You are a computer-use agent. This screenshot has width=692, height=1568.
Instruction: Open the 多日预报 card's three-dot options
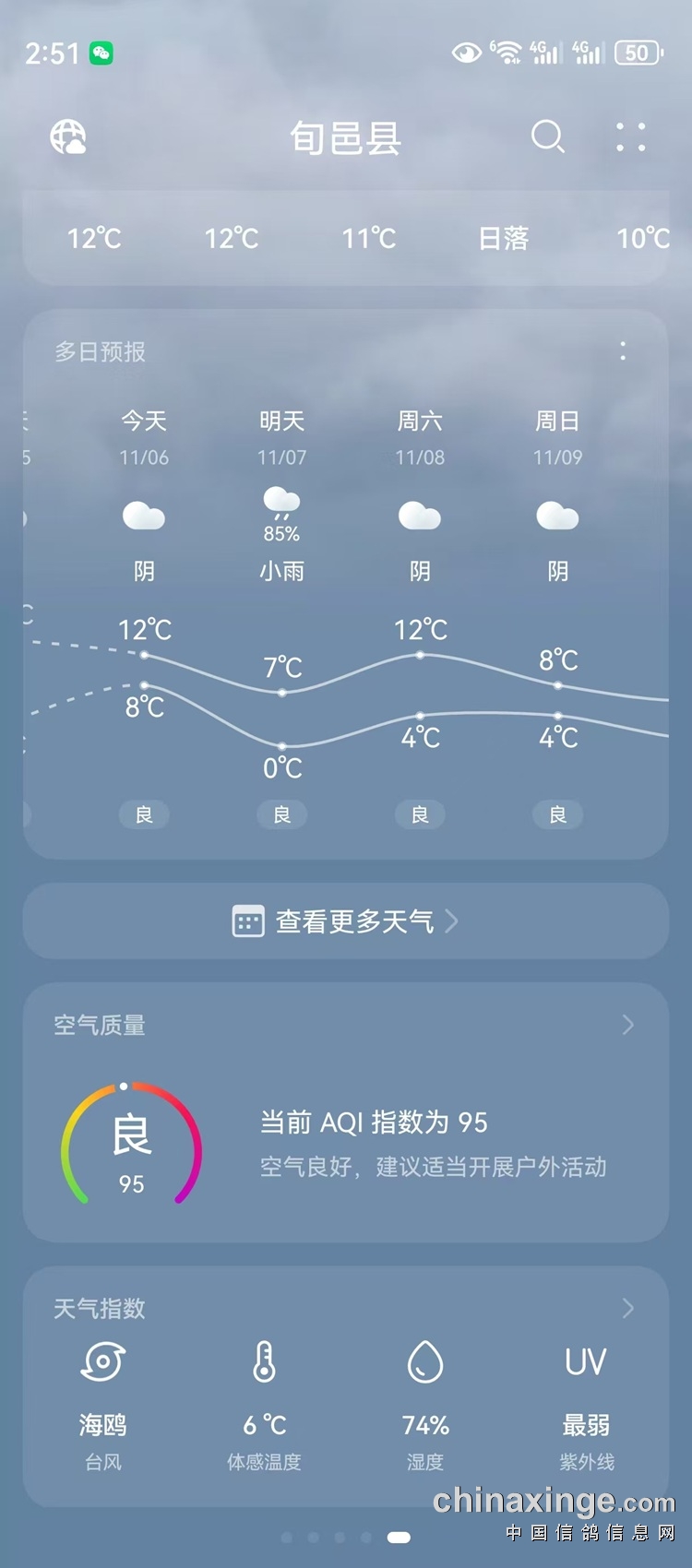click(624, 351)
